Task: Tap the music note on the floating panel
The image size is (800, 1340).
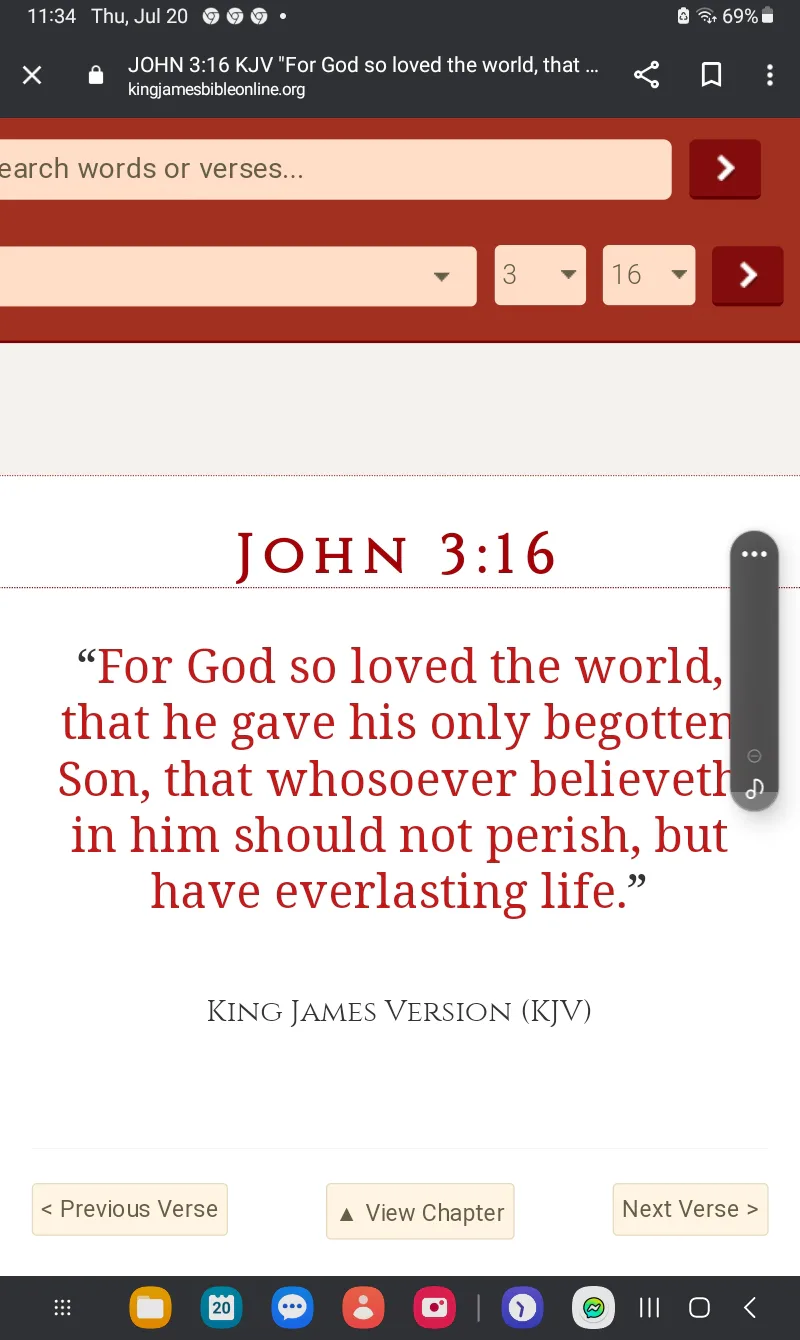Action: pyautogui.click(x=754, y=789)
